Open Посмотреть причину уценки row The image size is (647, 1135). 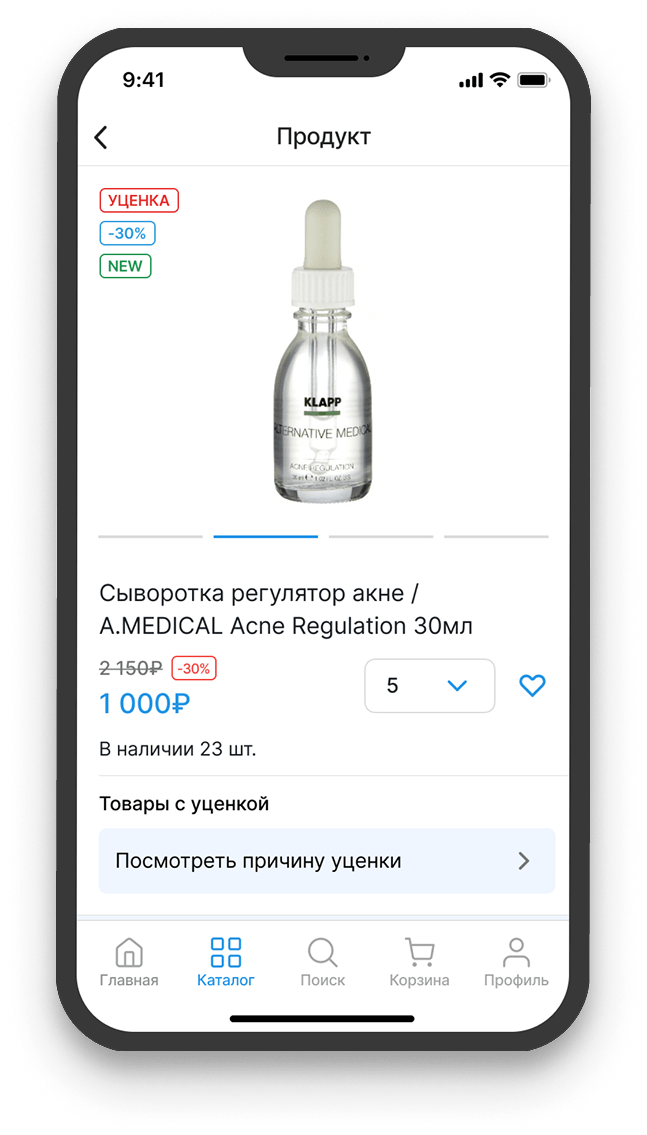[326, 861]
